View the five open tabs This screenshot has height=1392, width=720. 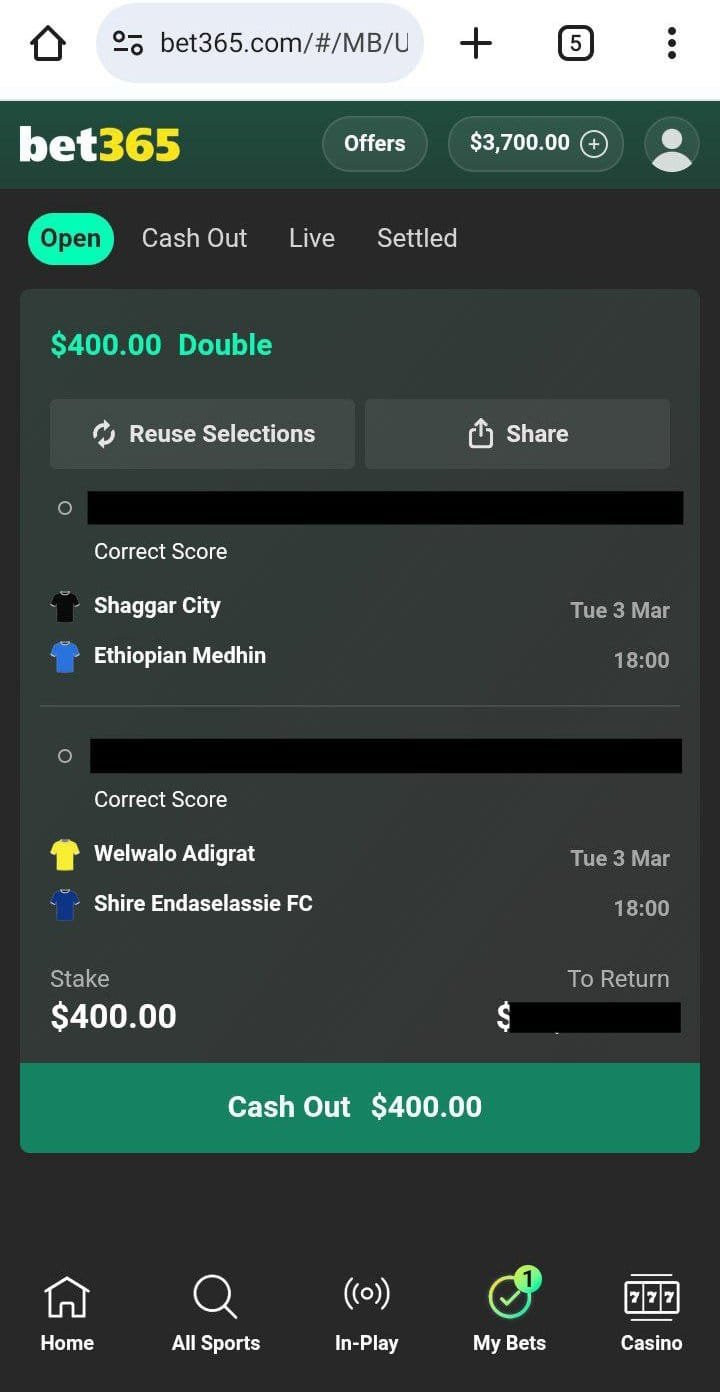(x=575, y=43)
